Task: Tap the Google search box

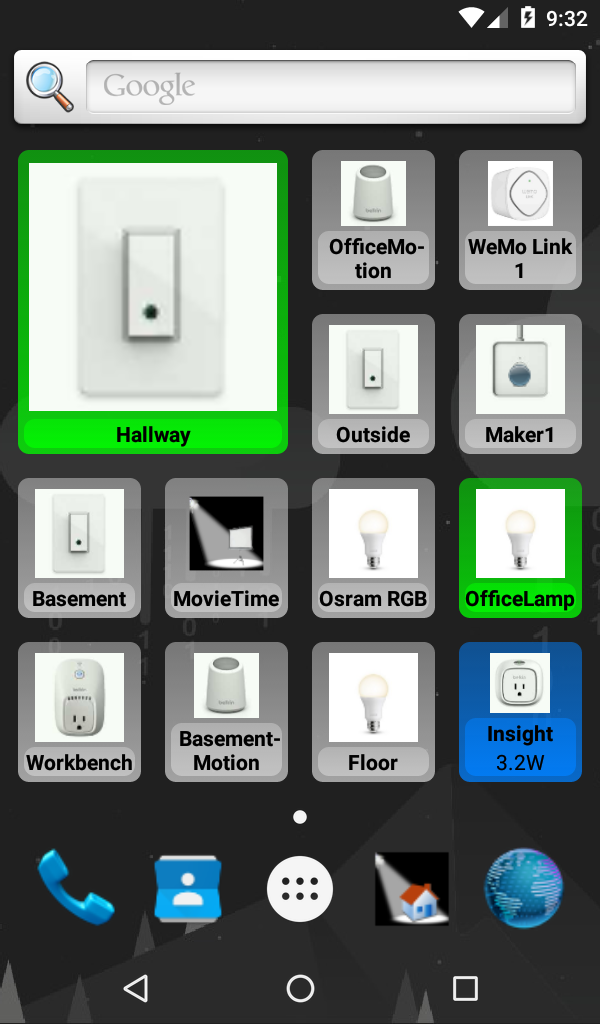Action: [330, 87]
